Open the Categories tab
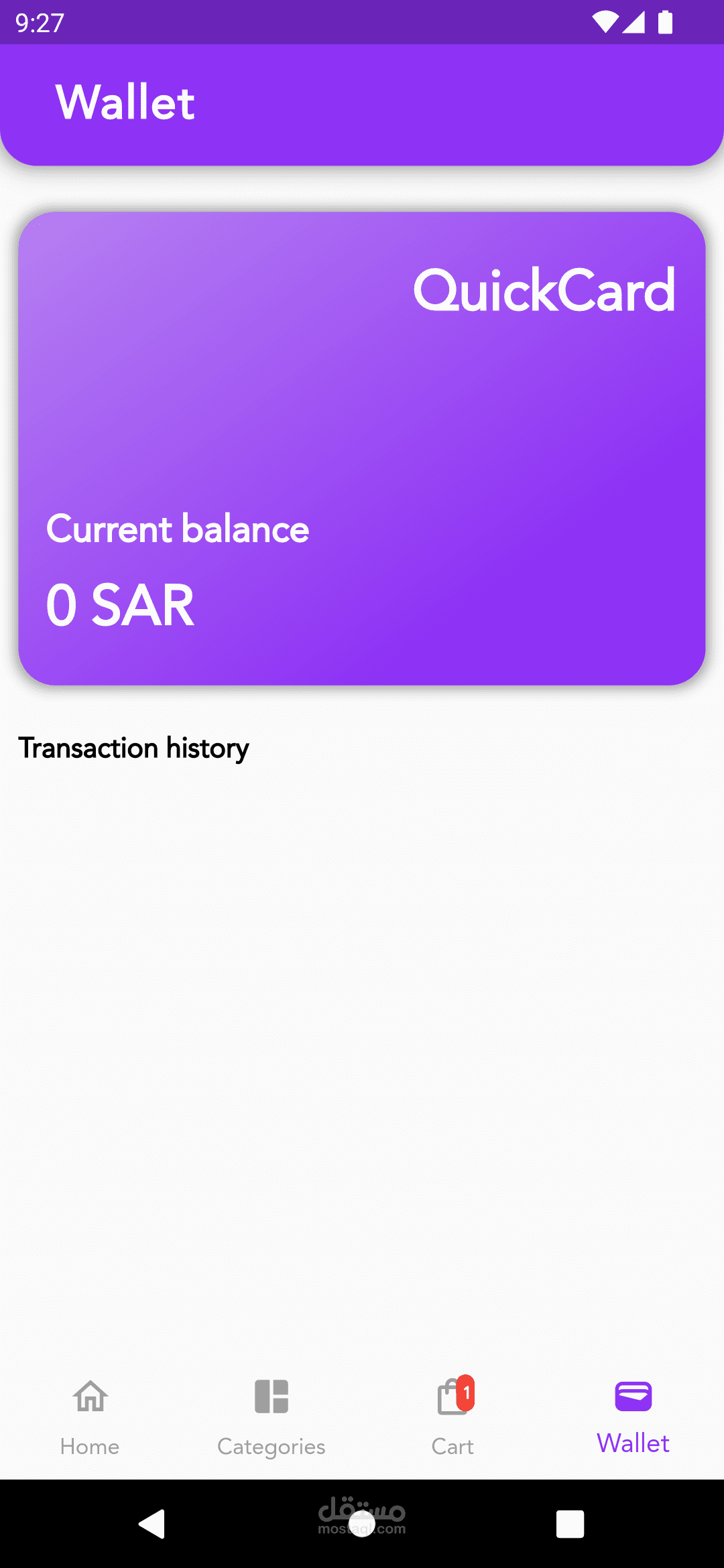Image resolution: width=724 pixels, height=1568 pixels. pyautogui.click(x=271, y=1415)
